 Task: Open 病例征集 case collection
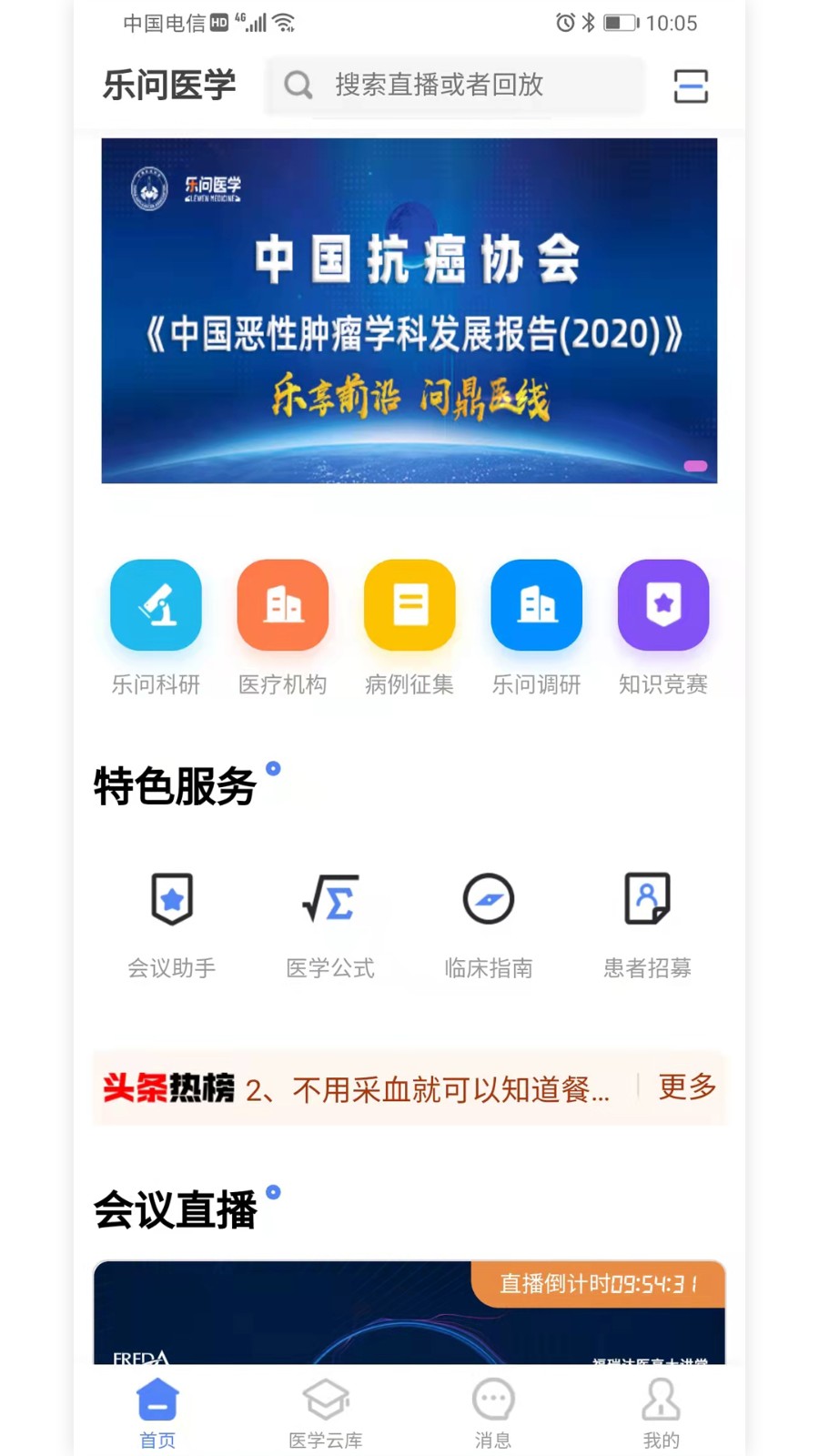click(x=409, y=605)
